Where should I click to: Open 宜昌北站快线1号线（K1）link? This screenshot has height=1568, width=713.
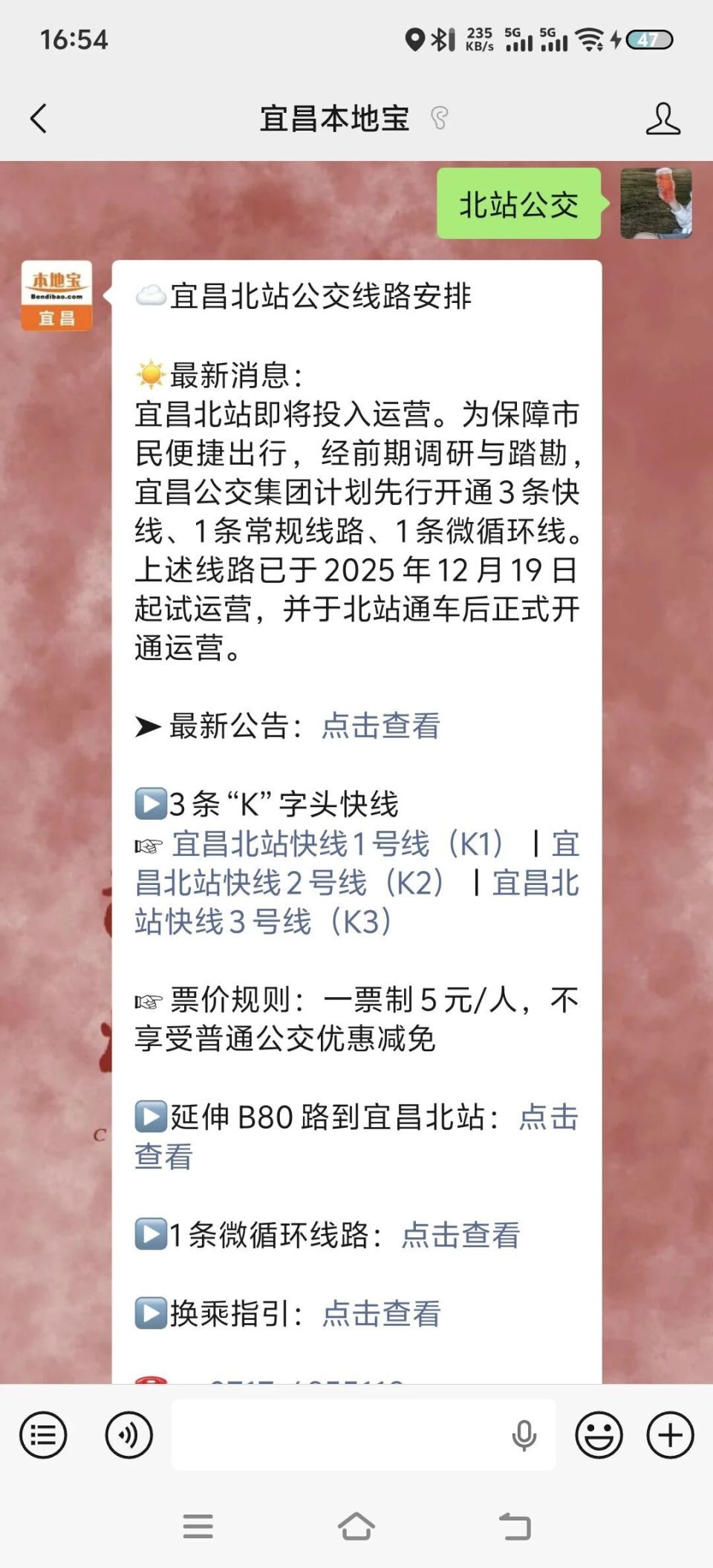tap(334, 843)
